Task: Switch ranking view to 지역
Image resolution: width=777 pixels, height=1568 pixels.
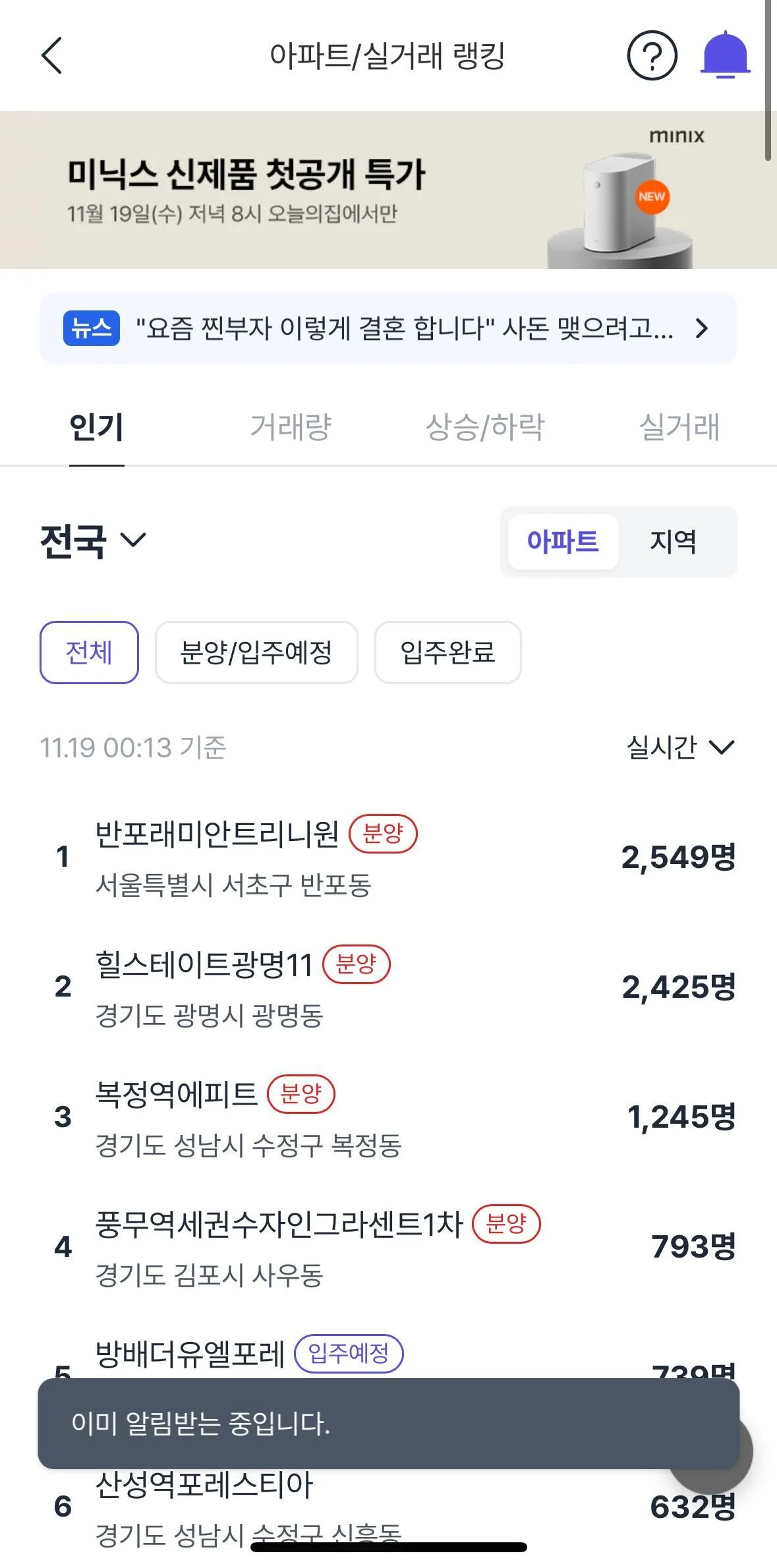Action: 673,542
